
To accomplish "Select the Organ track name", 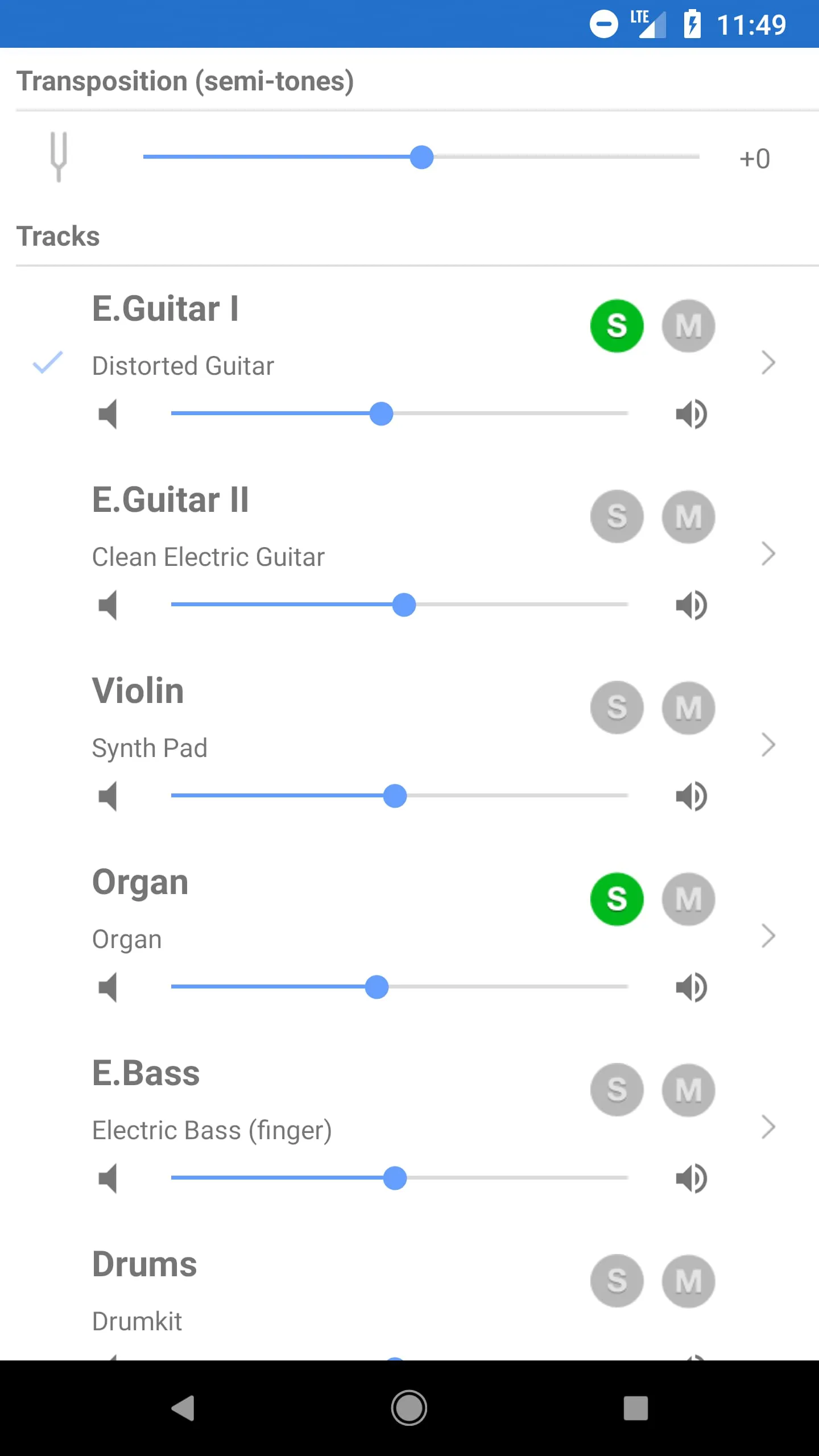I will click(140, 882).
